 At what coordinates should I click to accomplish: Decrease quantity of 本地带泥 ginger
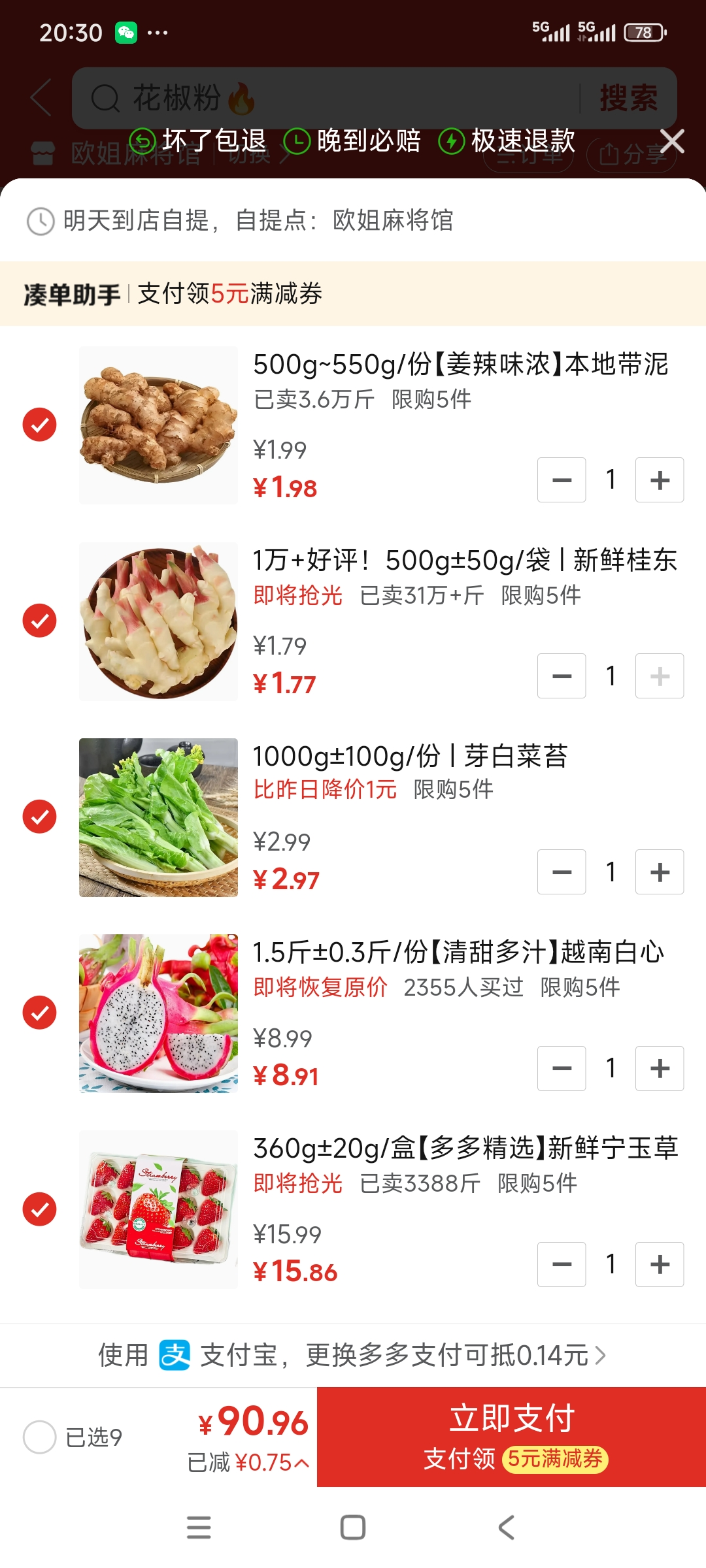pos(562,480)
